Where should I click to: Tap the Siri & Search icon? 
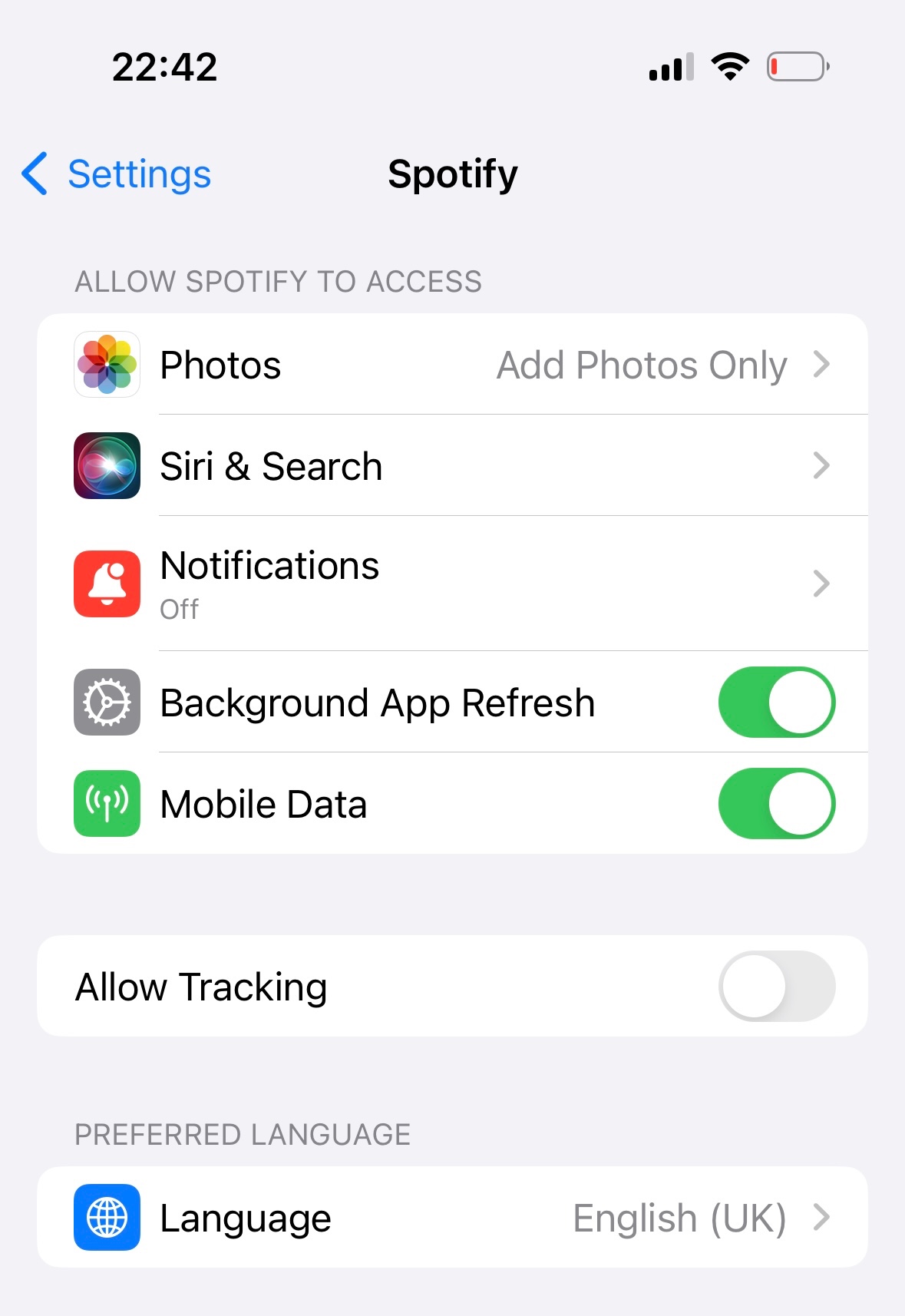point(107,466)
